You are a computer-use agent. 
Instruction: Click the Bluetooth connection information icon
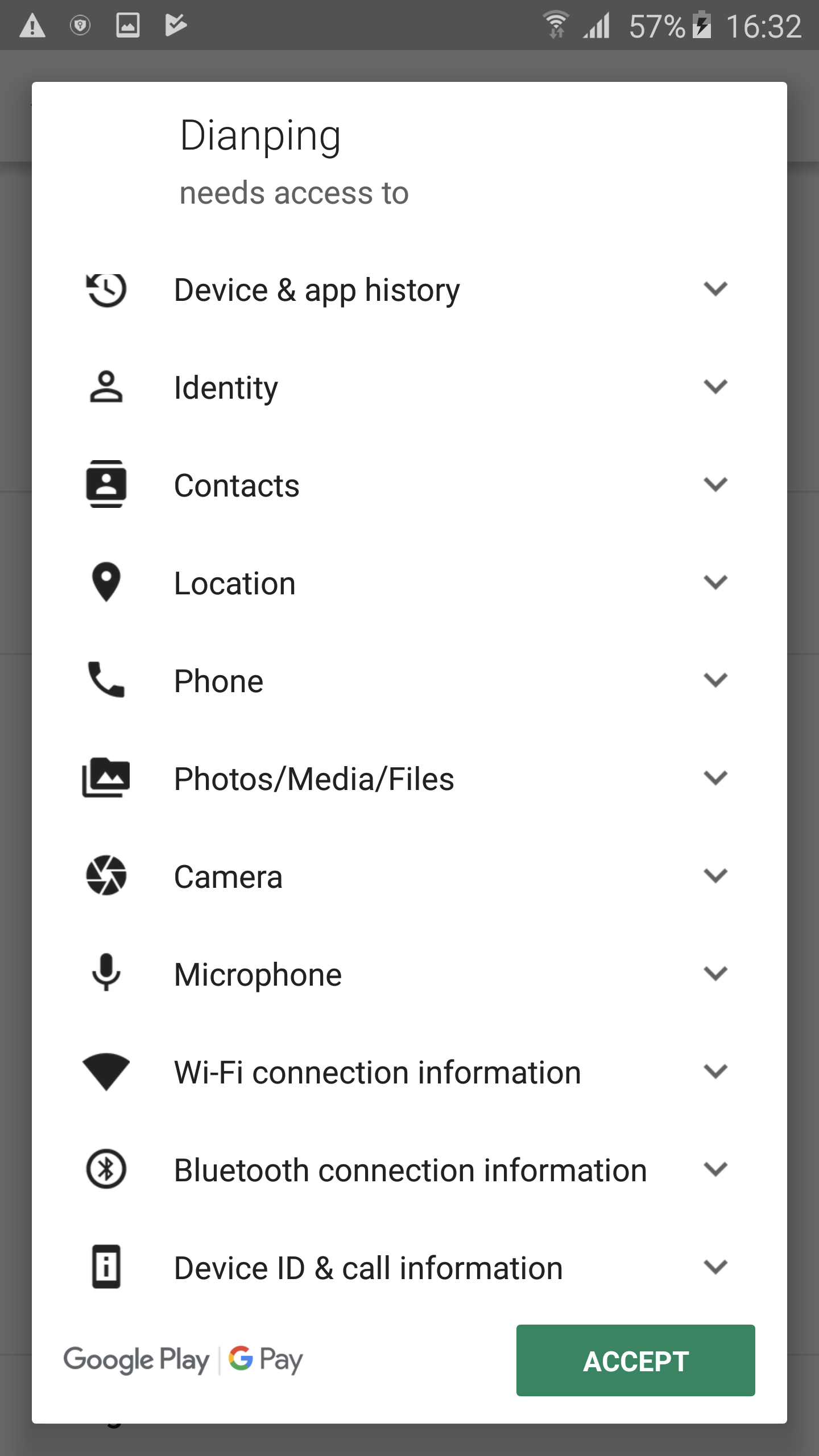tap(106, 1169)
